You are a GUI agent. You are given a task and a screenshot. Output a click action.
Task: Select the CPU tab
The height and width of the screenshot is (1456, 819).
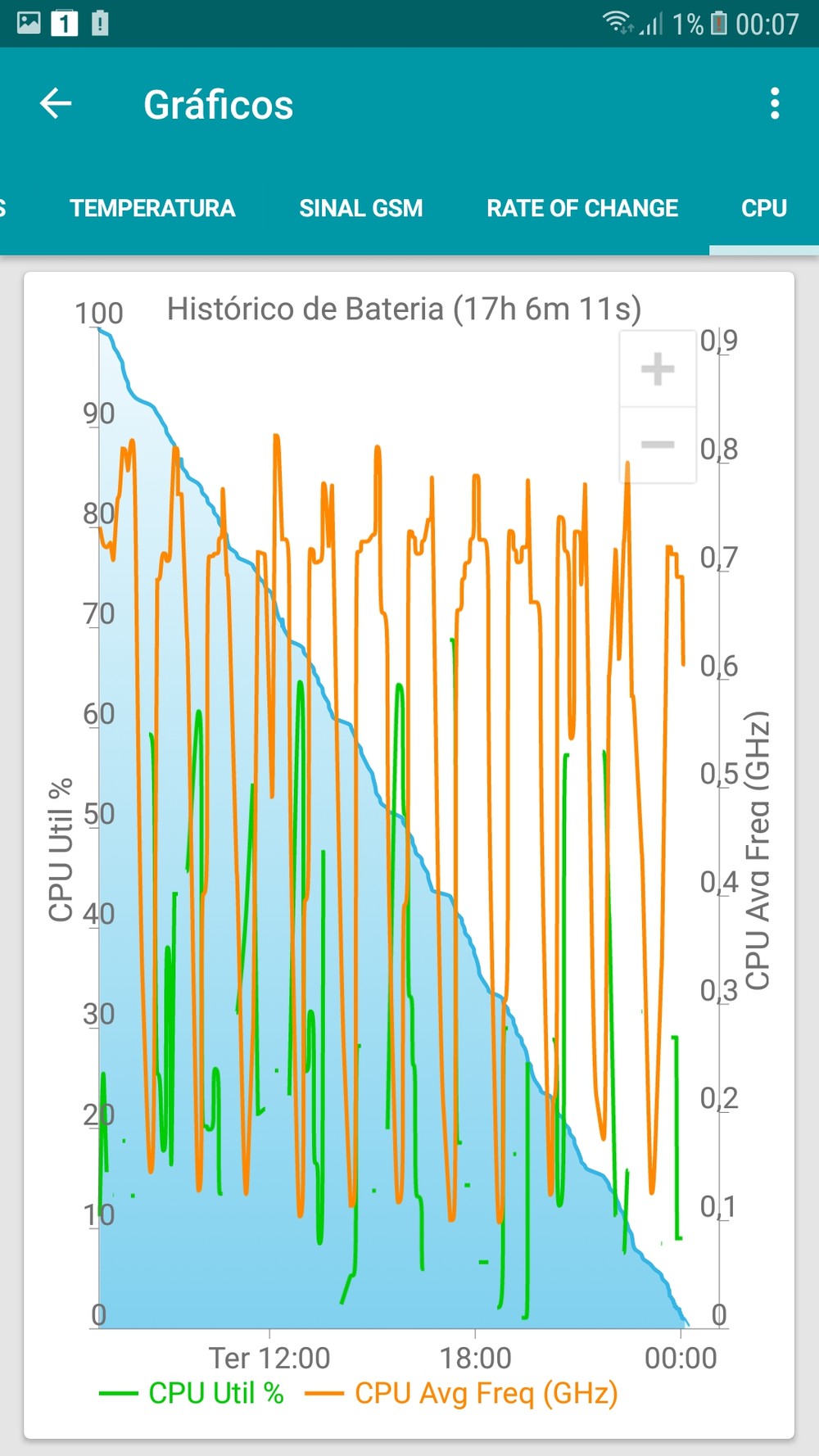763,208
